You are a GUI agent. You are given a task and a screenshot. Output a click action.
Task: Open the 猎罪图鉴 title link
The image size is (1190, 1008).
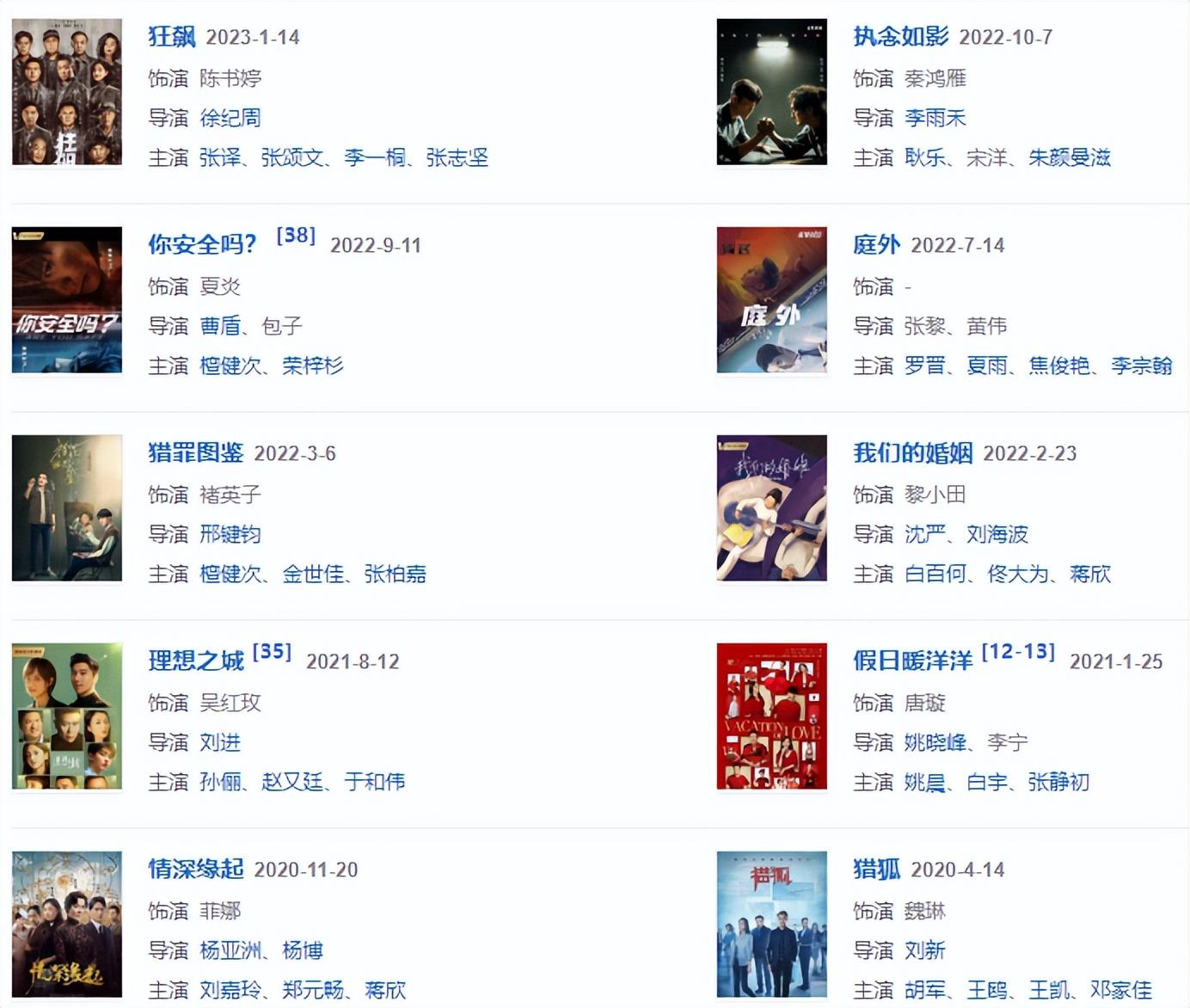point(196,452)
